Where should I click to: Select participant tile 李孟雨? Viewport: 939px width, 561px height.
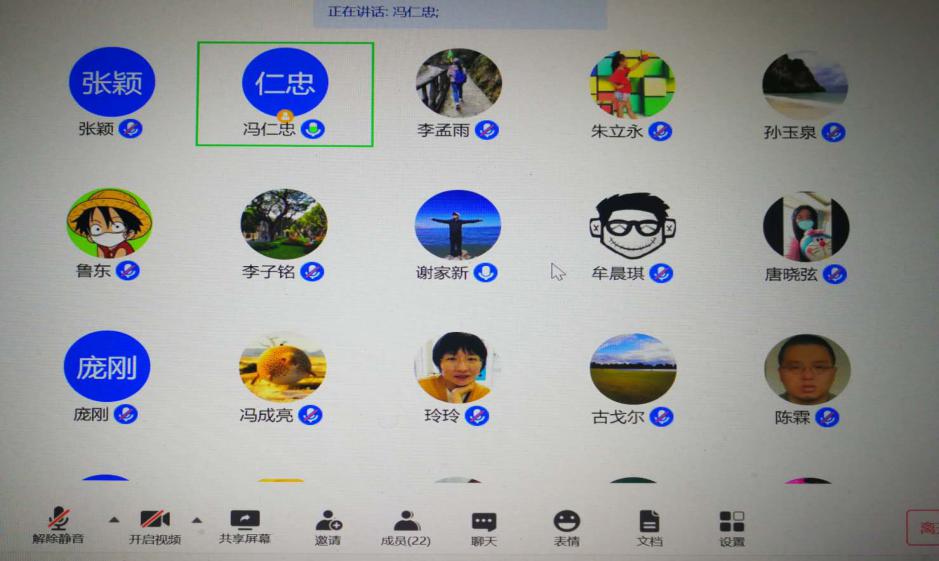[x=458, y=88]
